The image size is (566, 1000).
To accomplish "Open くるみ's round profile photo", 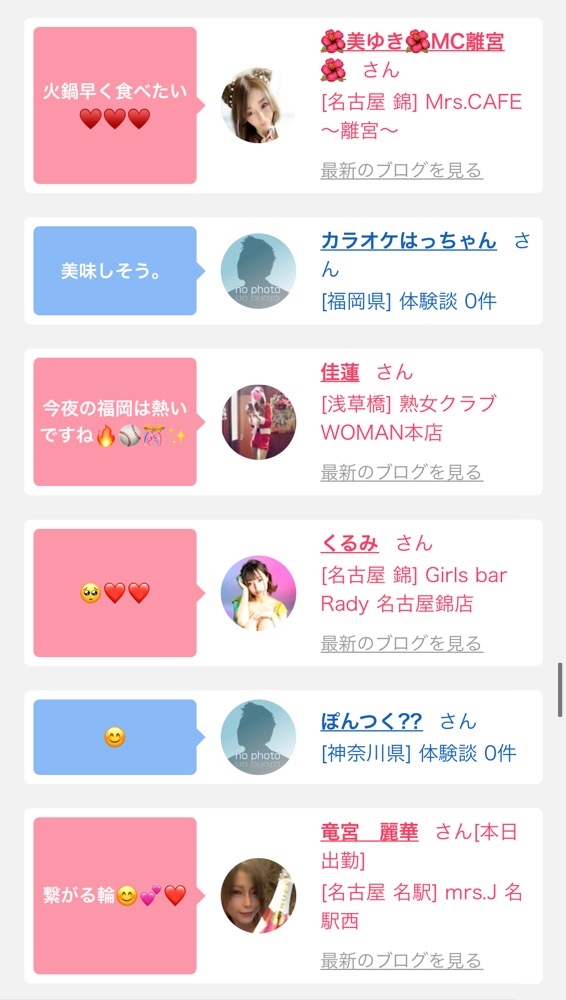I will click(258, 593).
